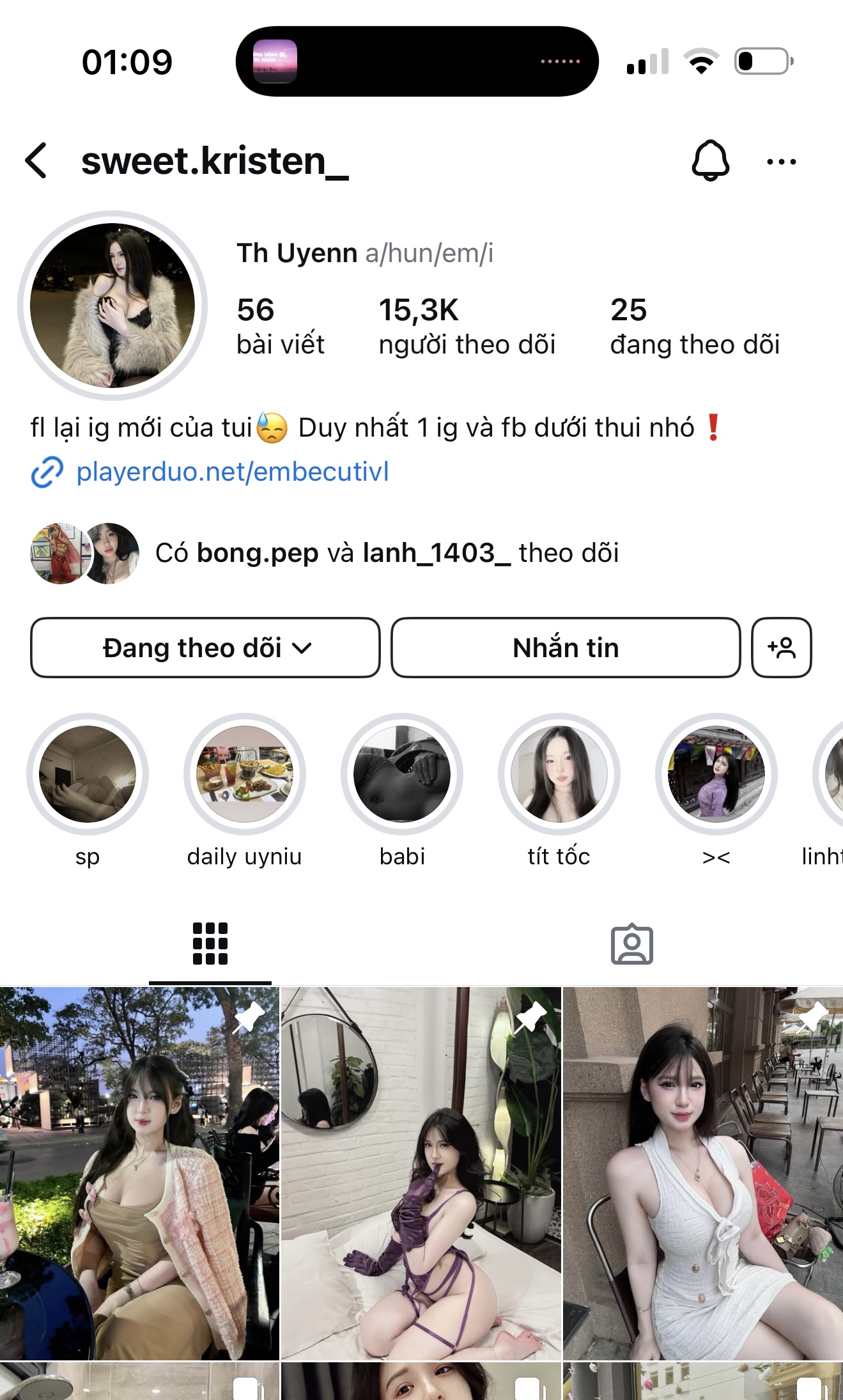843x1400 pixels.
Task: View the profile picture story
Action: (x=112, y=306)
